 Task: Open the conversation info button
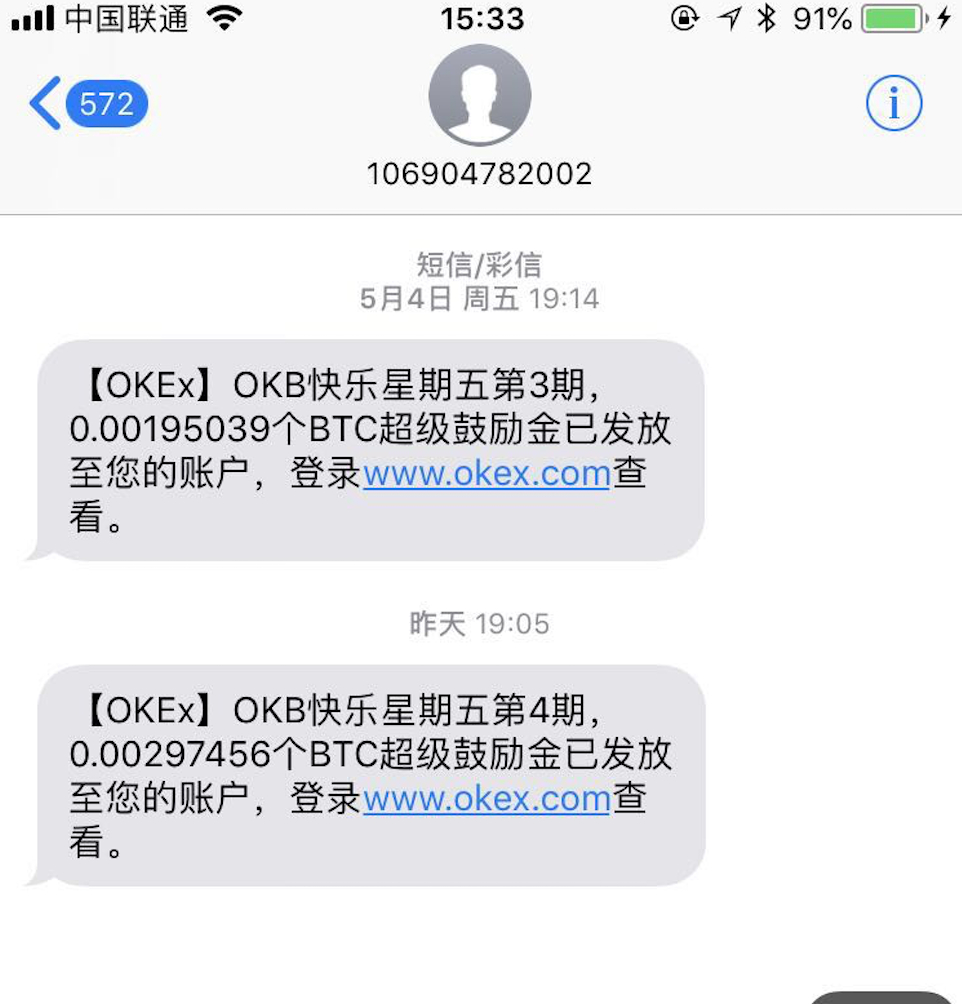894,103
